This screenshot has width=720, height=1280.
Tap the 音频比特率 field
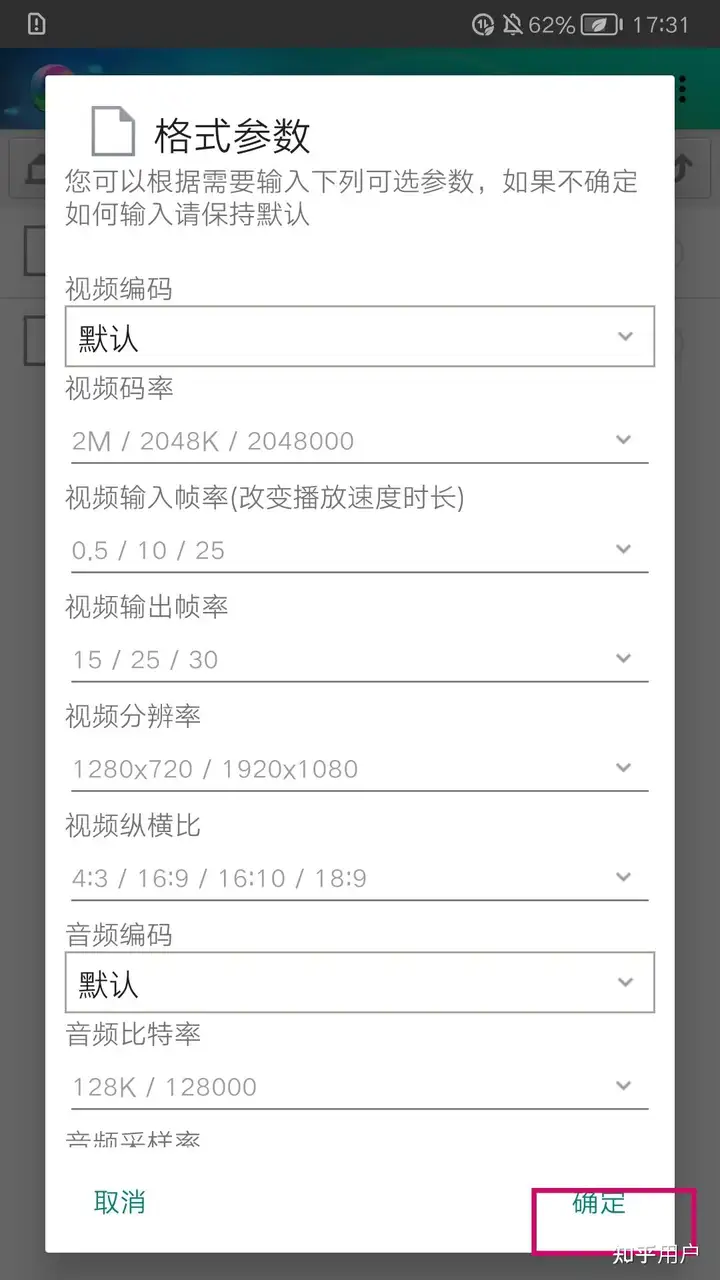(359, 1086)
